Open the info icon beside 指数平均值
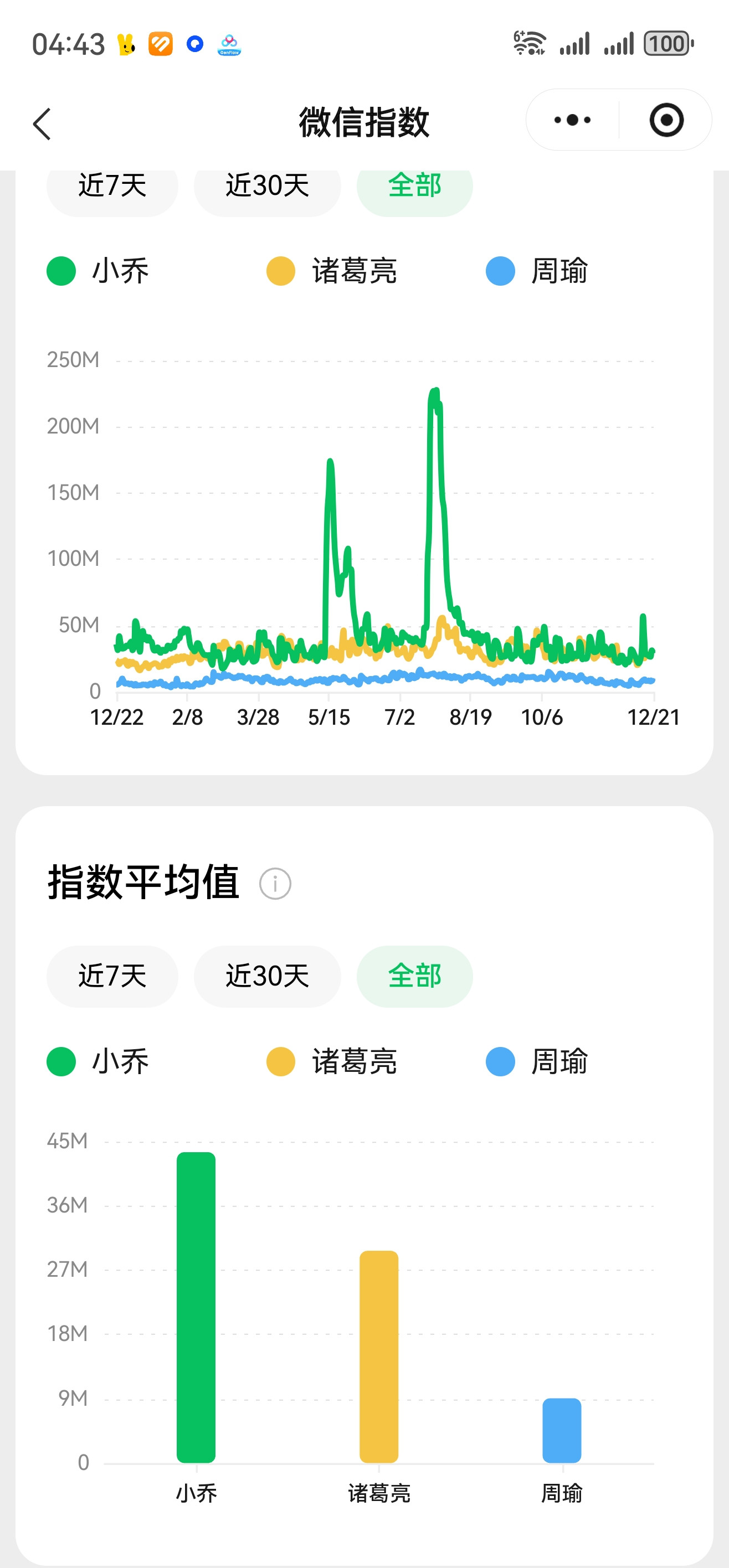 [275, 883]
